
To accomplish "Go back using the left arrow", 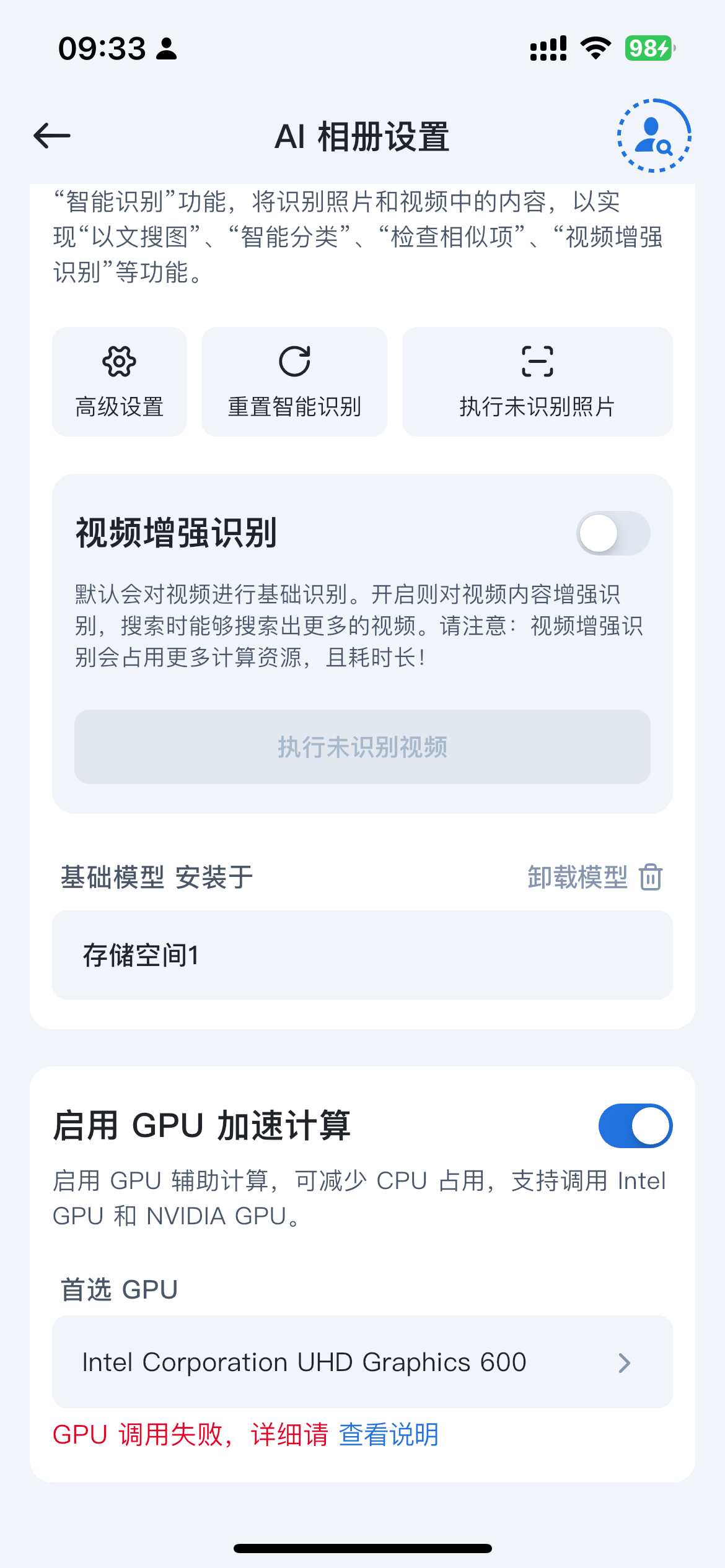I will [x=51, y=135].
